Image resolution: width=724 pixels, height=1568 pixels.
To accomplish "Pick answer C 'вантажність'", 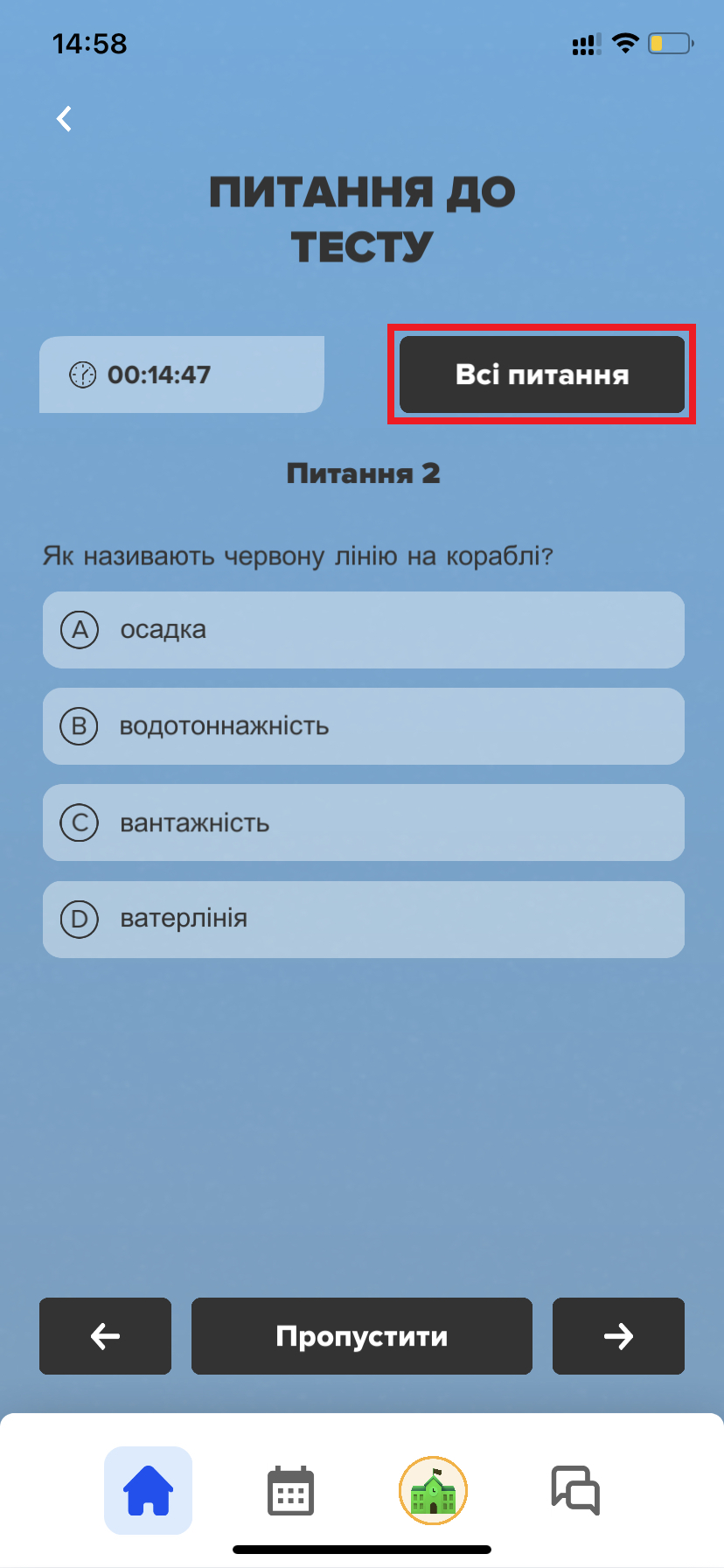I will point(363,822).
